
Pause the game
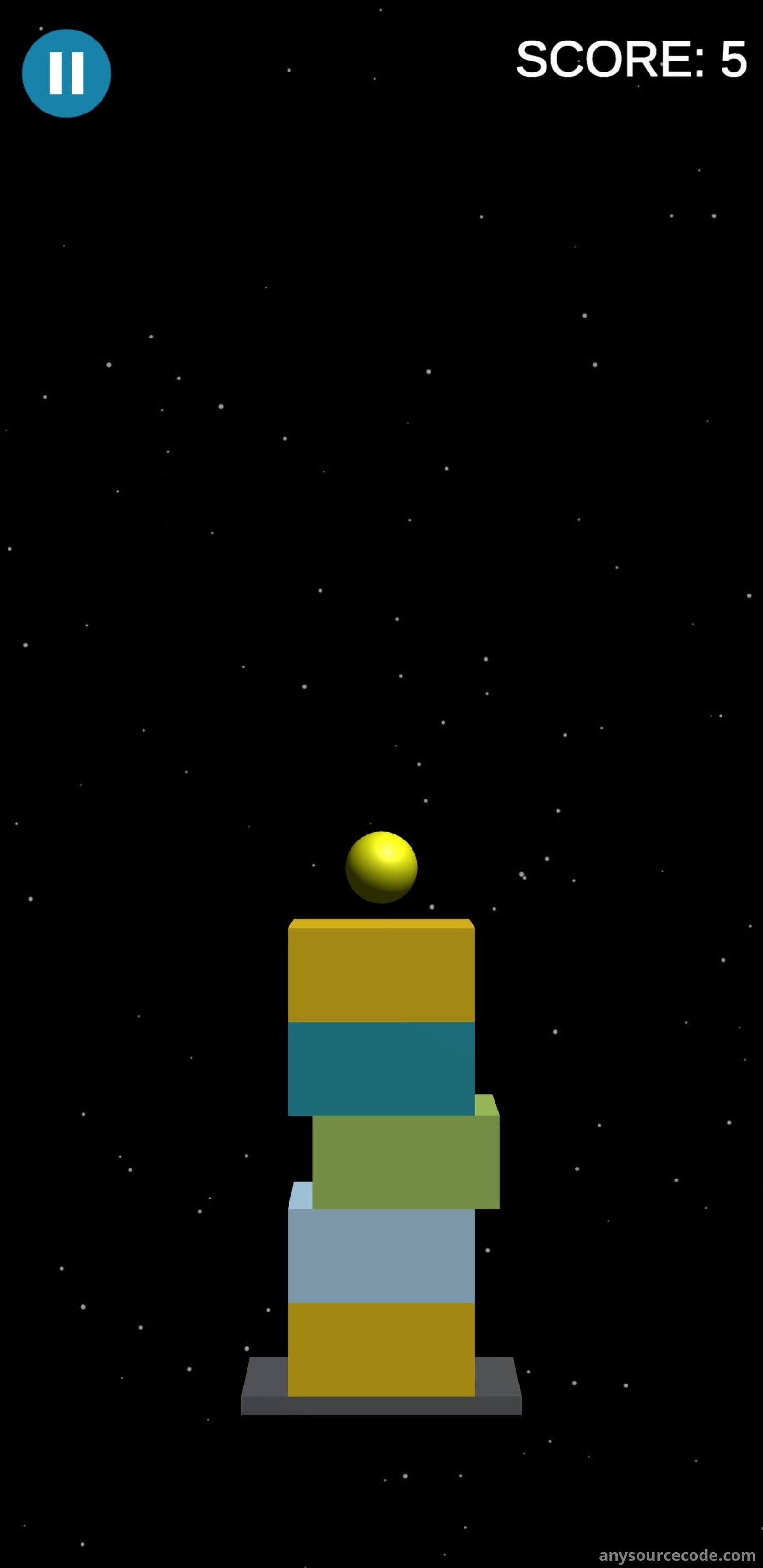tap(66, 73)
